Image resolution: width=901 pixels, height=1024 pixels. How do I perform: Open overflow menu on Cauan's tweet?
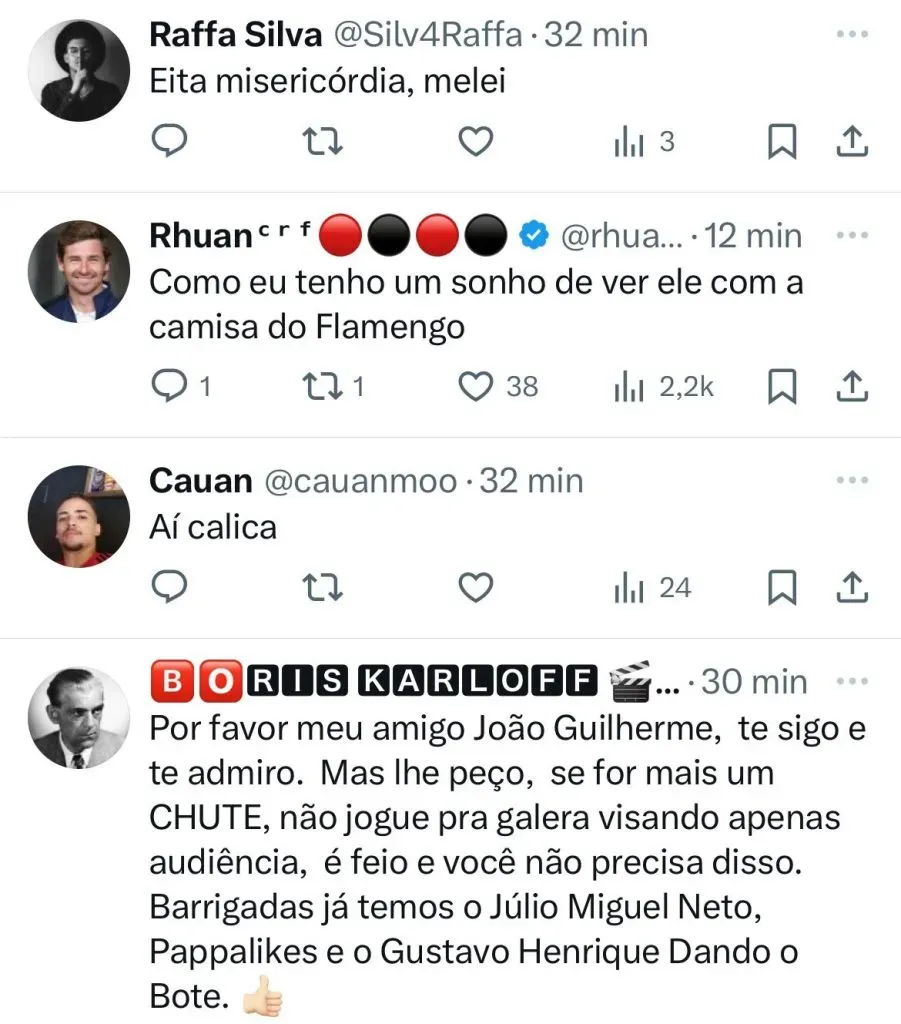851,481
